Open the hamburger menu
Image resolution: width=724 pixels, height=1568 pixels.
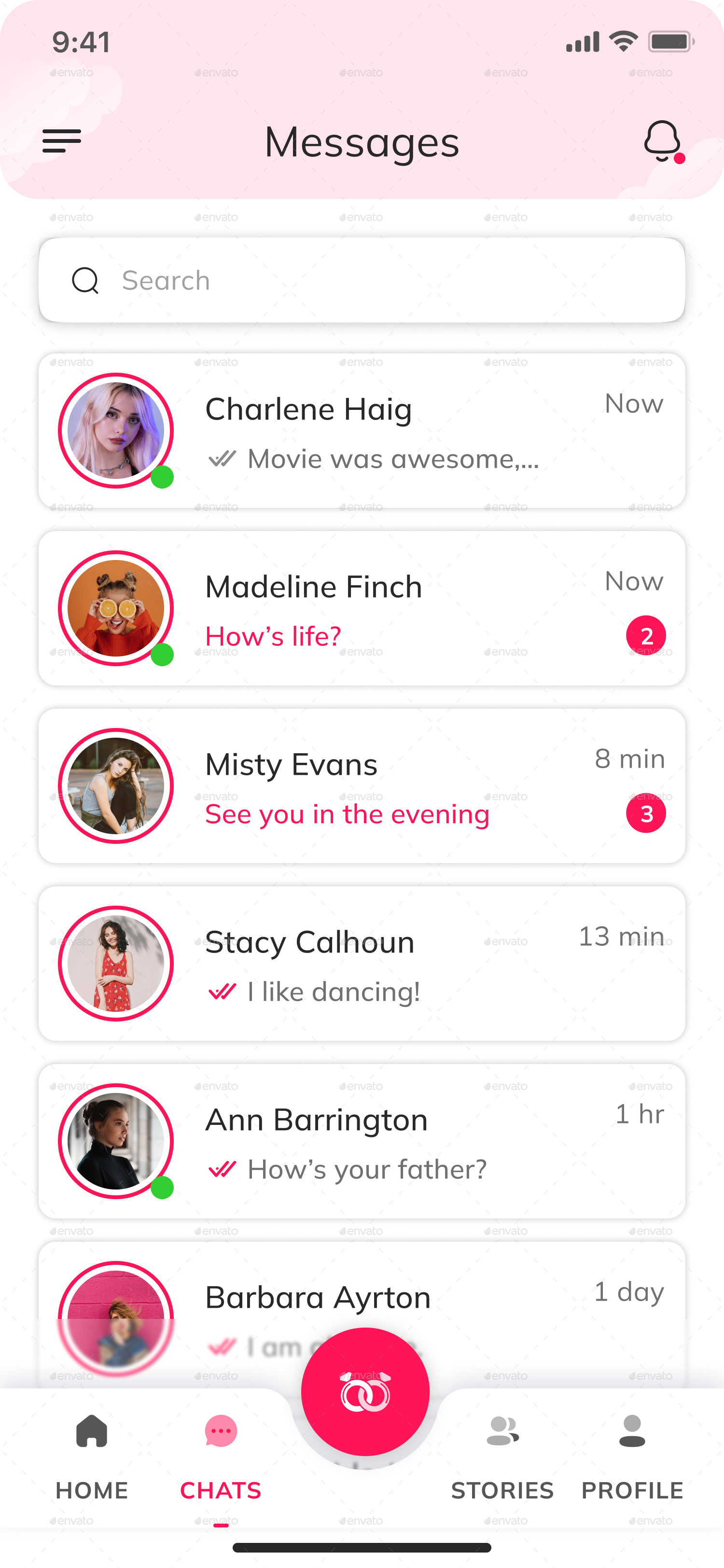point(61,141)
